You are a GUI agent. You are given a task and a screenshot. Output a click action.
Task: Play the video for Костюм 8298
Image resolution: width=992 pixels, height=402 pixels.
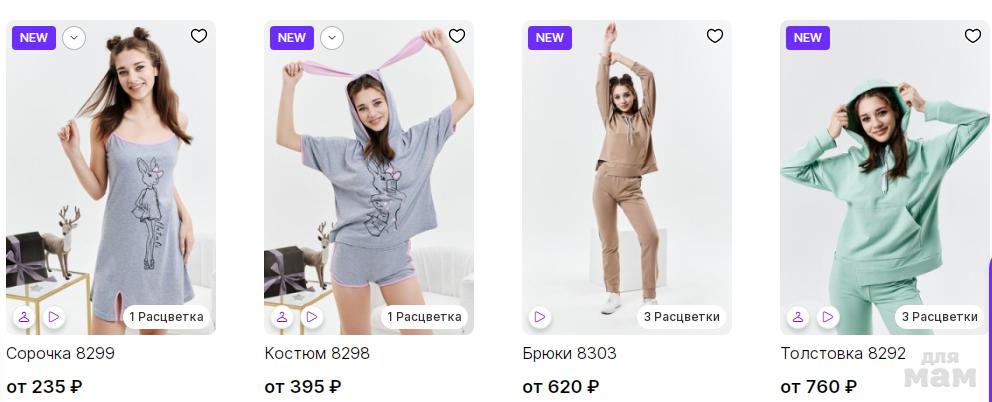point(312,317)
